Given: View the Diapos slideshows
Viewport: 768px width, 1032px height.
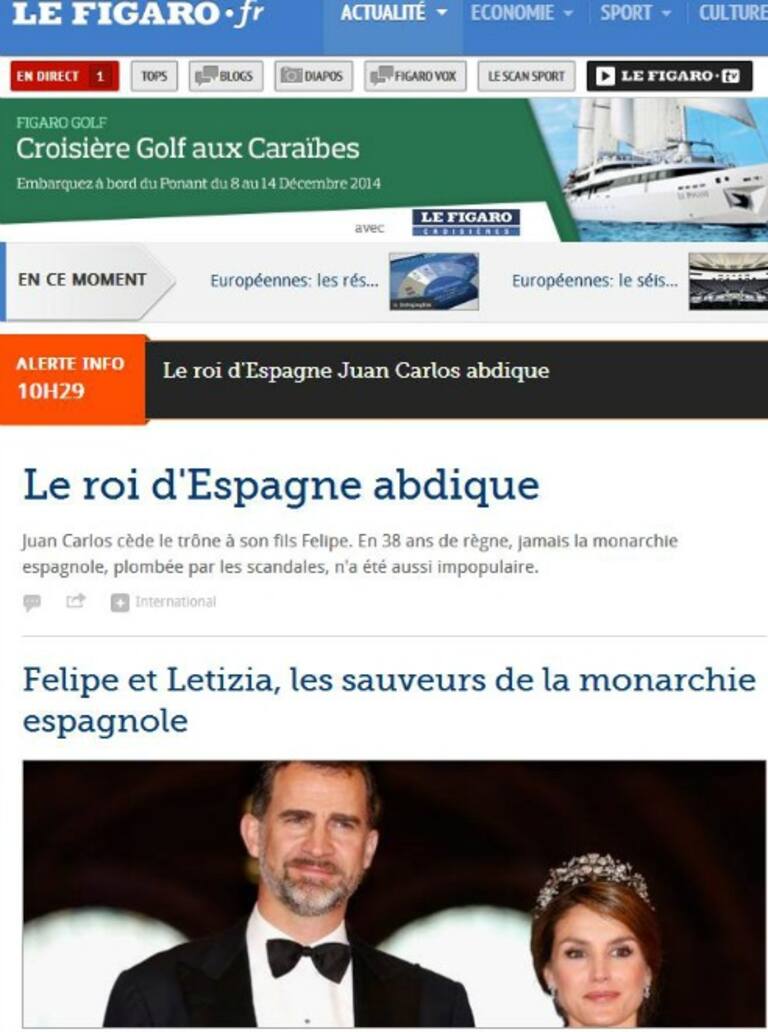Looking at the screenshot, I should tap(313, 76).
